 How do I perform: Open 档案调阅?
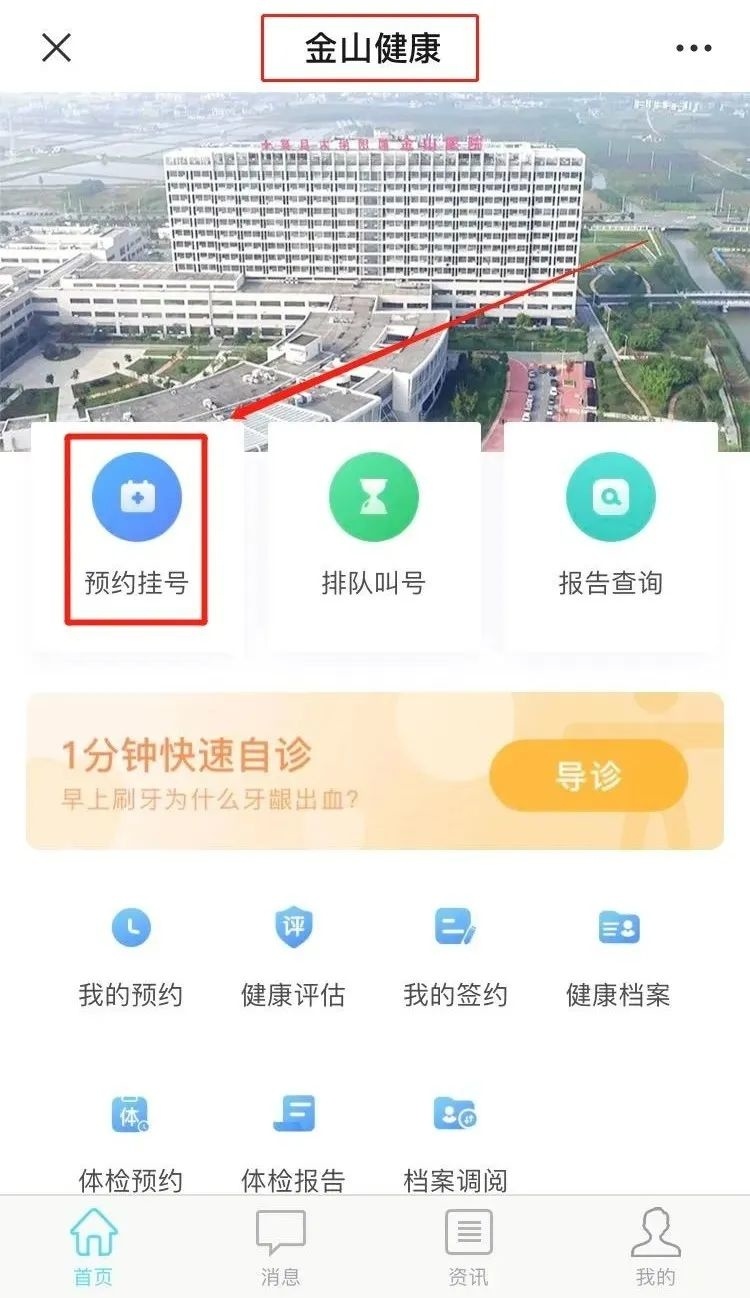coord(455,1140)
